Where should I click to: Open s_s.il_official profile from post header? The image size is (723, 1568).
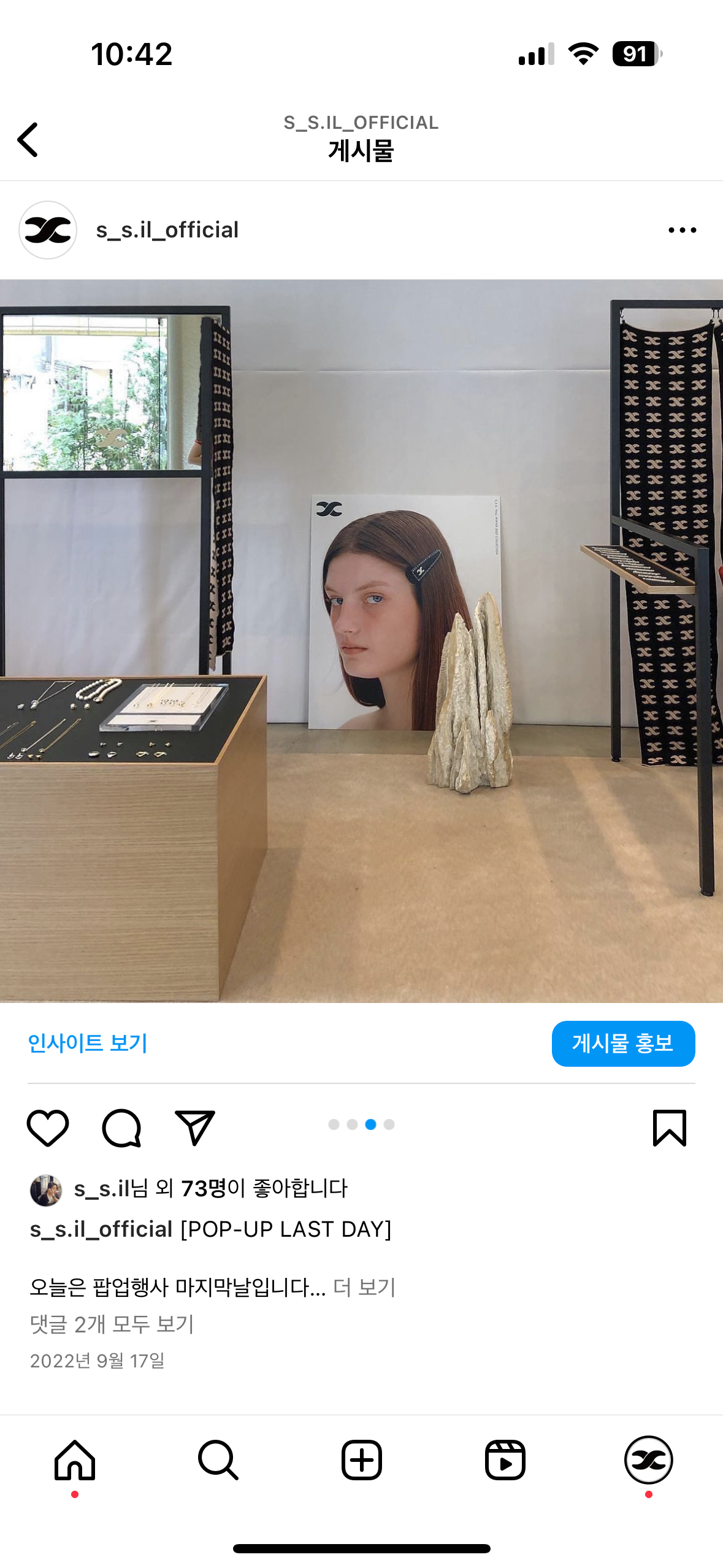pos(167,230)
